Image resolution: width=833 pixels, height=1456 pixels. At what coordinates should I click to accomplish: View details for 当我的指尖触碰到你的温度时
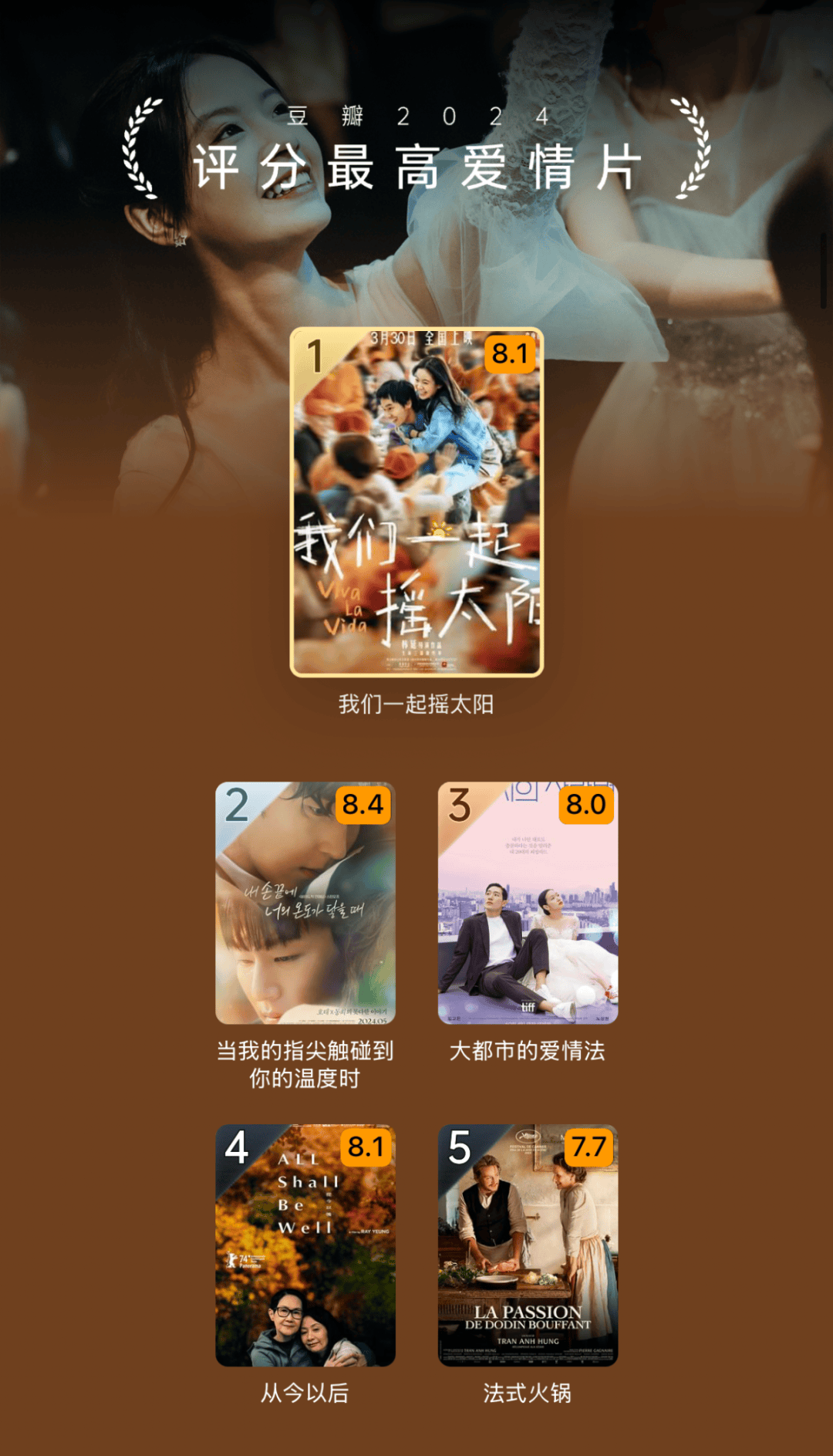(x=305, y=903)
